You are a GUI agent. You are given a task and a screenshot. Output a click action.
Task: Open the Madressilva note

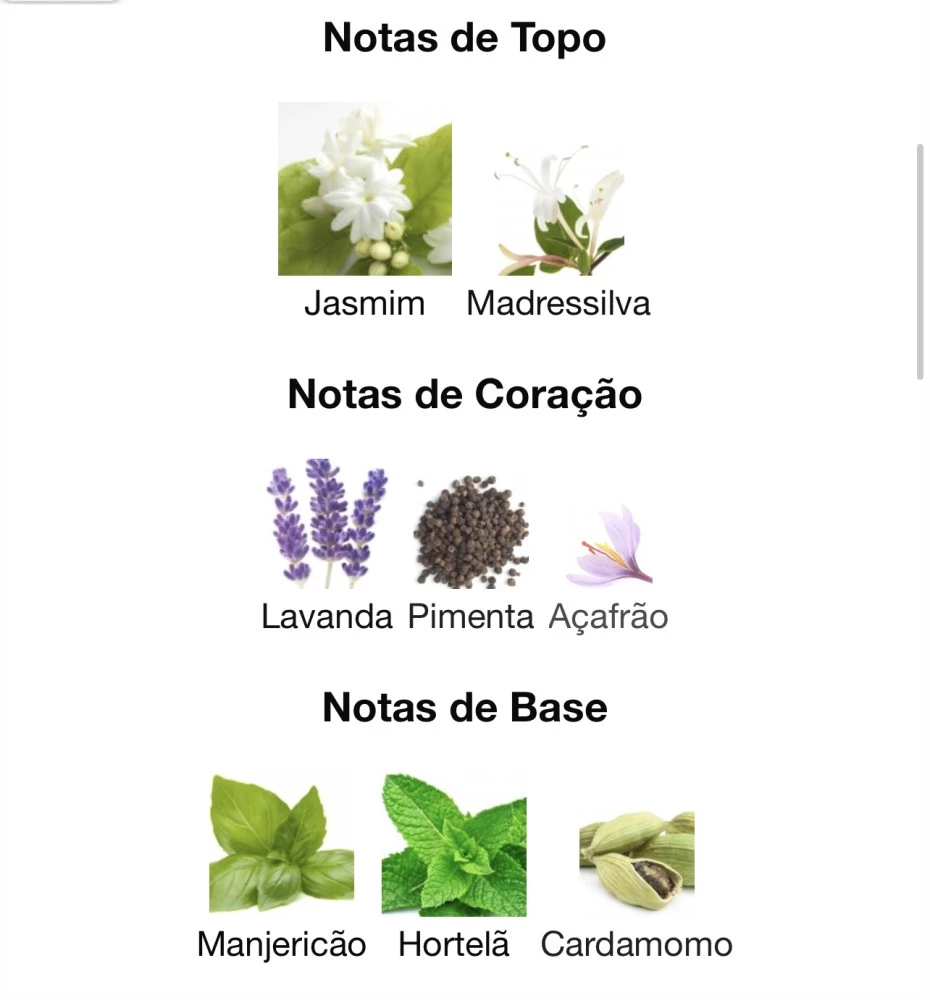click(558, 212)
